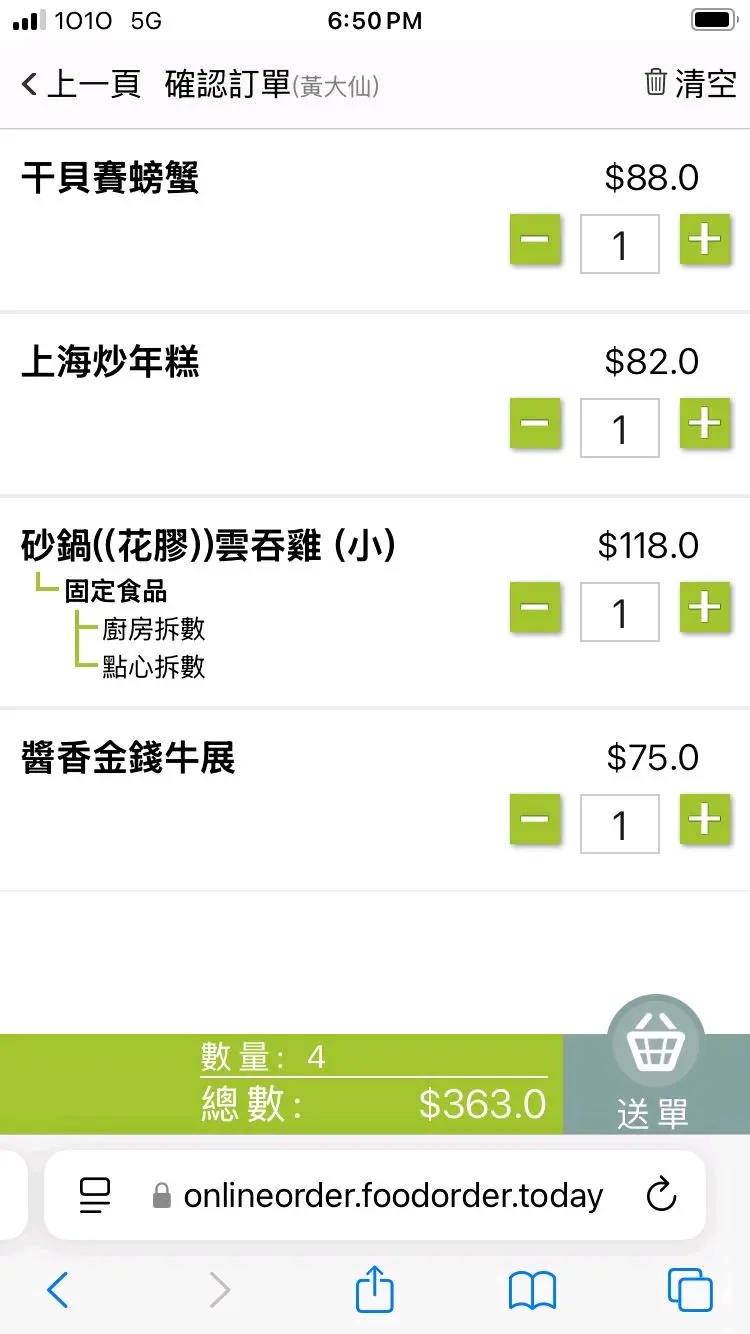750x1334 pixels.
Task: Increase quantity of 砂鍋花膠雲吞雞
Action: pyautogui.click(x=705, y=608)
